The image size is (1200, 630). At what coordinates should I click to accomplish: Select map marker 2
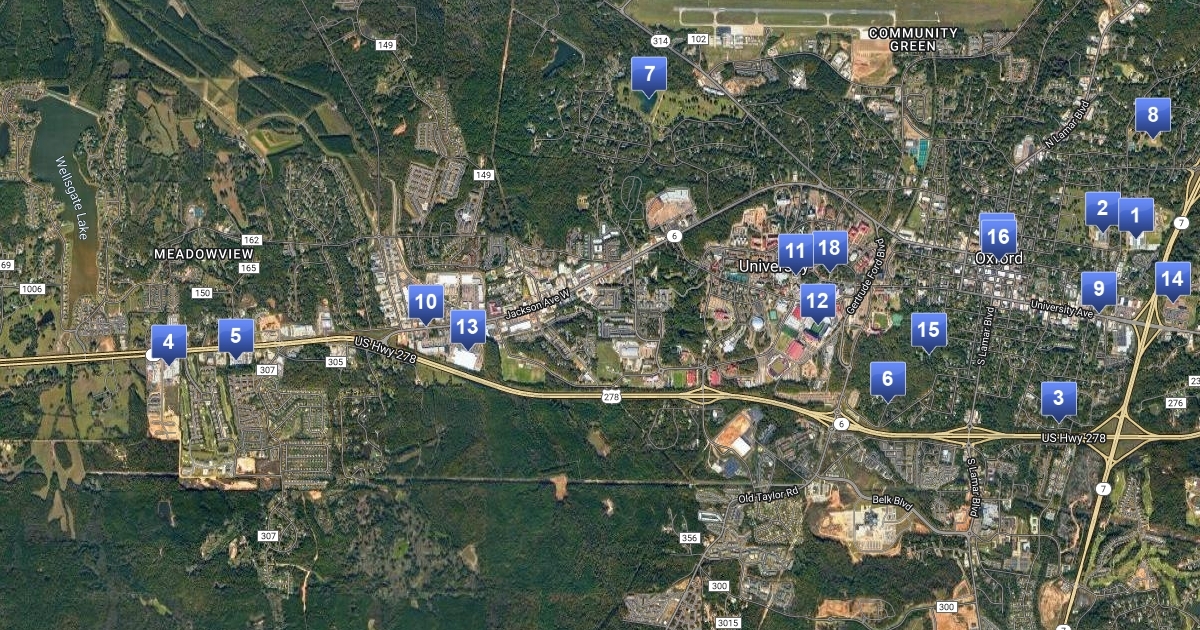[1102, 210]
